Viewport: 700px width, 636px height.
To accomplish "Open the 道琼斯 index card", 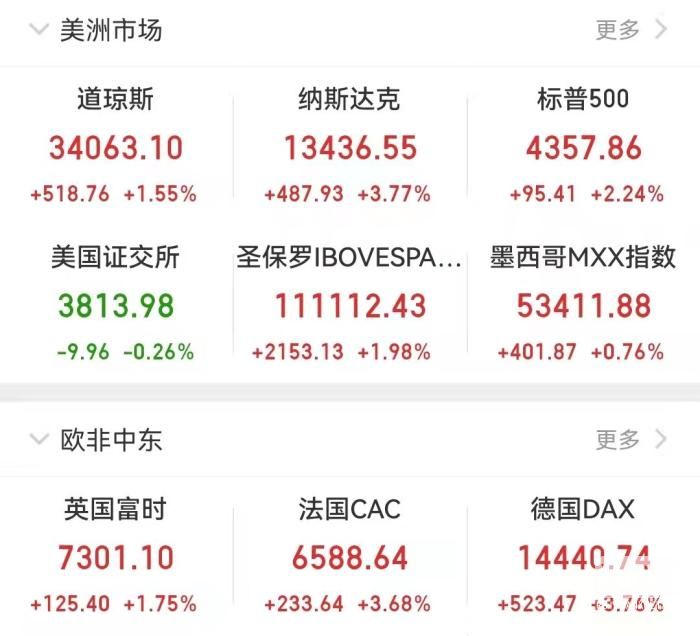I will (x=115, y=146).
